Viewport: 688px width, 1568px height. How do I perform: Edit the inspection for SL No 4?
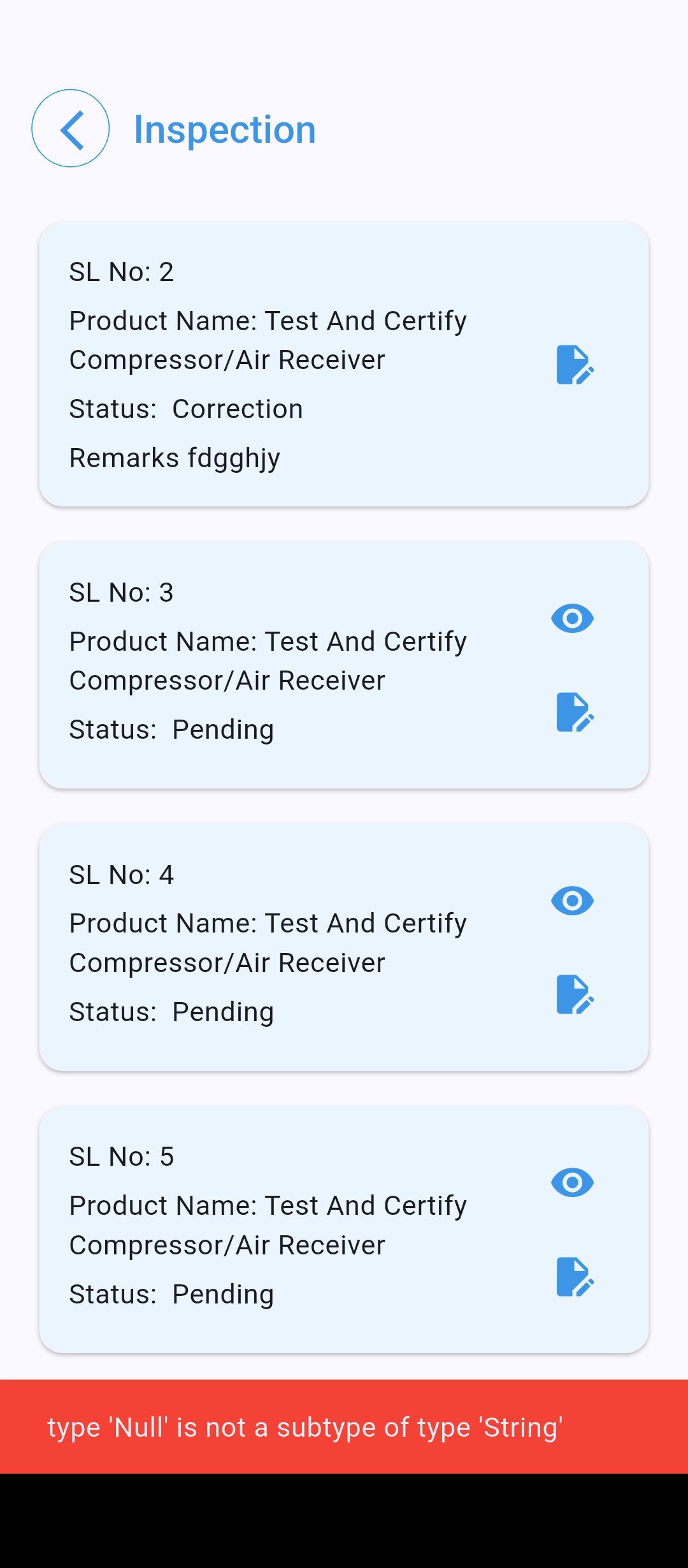click(x=574, y=994)
